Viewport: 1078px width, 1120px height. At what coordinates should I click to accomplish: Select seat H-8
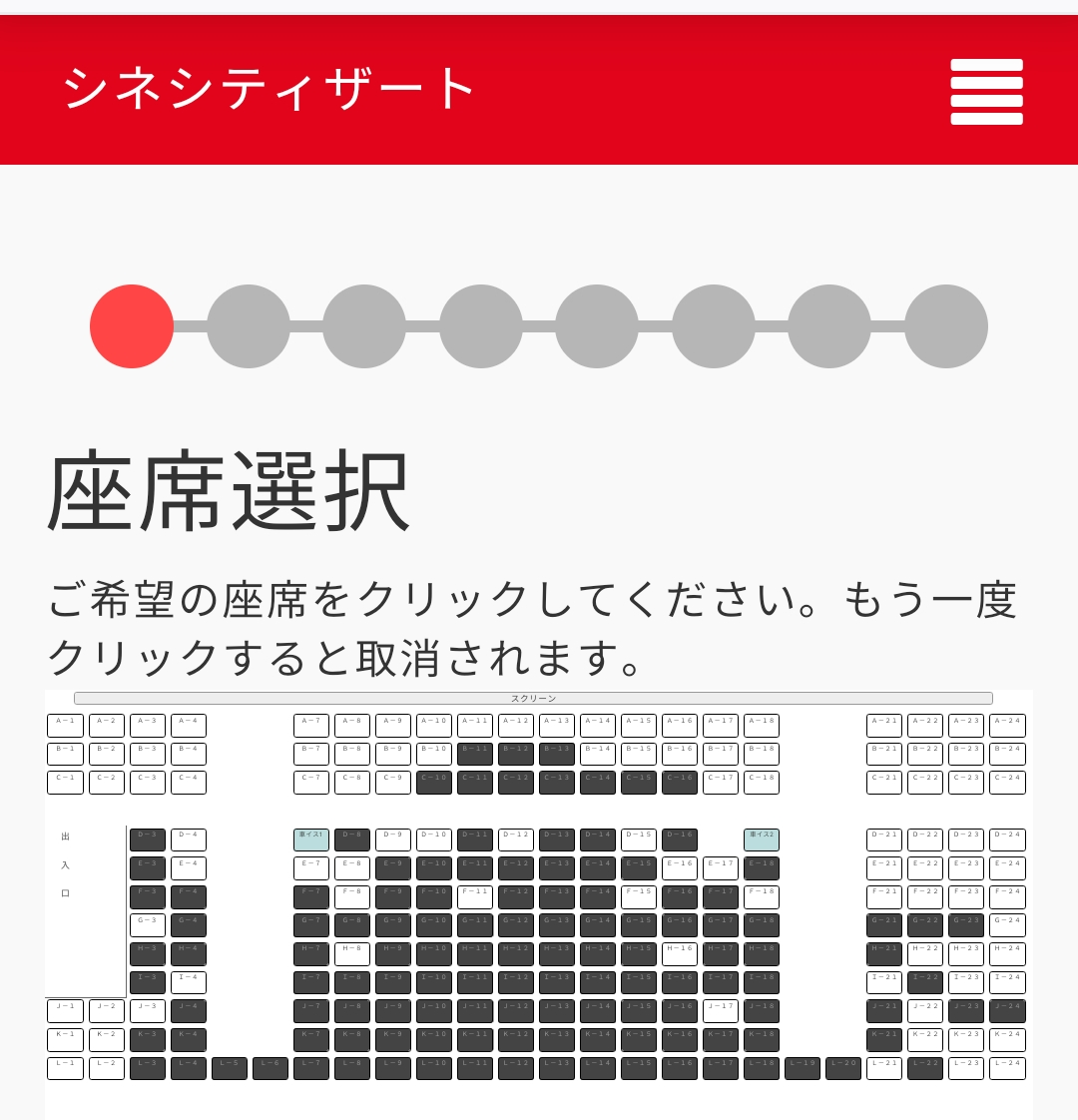click(352, 954)
